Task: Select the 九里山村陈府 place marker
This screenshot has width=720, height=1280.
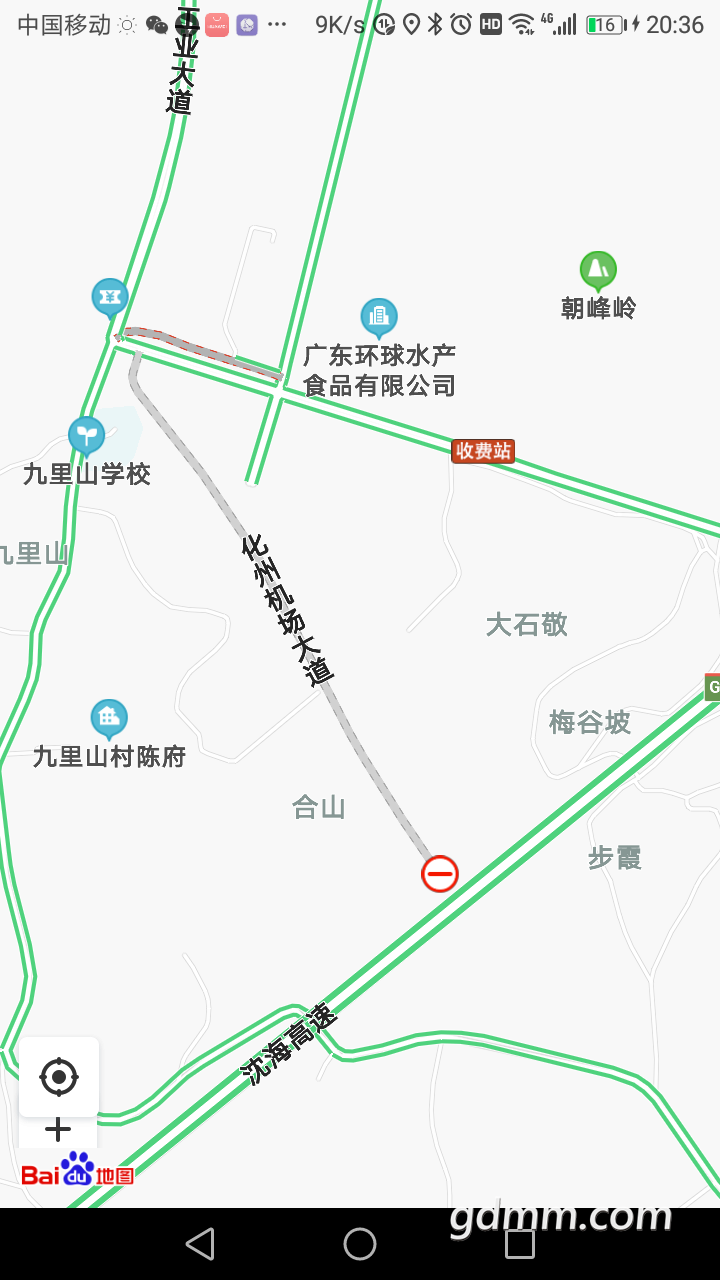Action: 109,718
